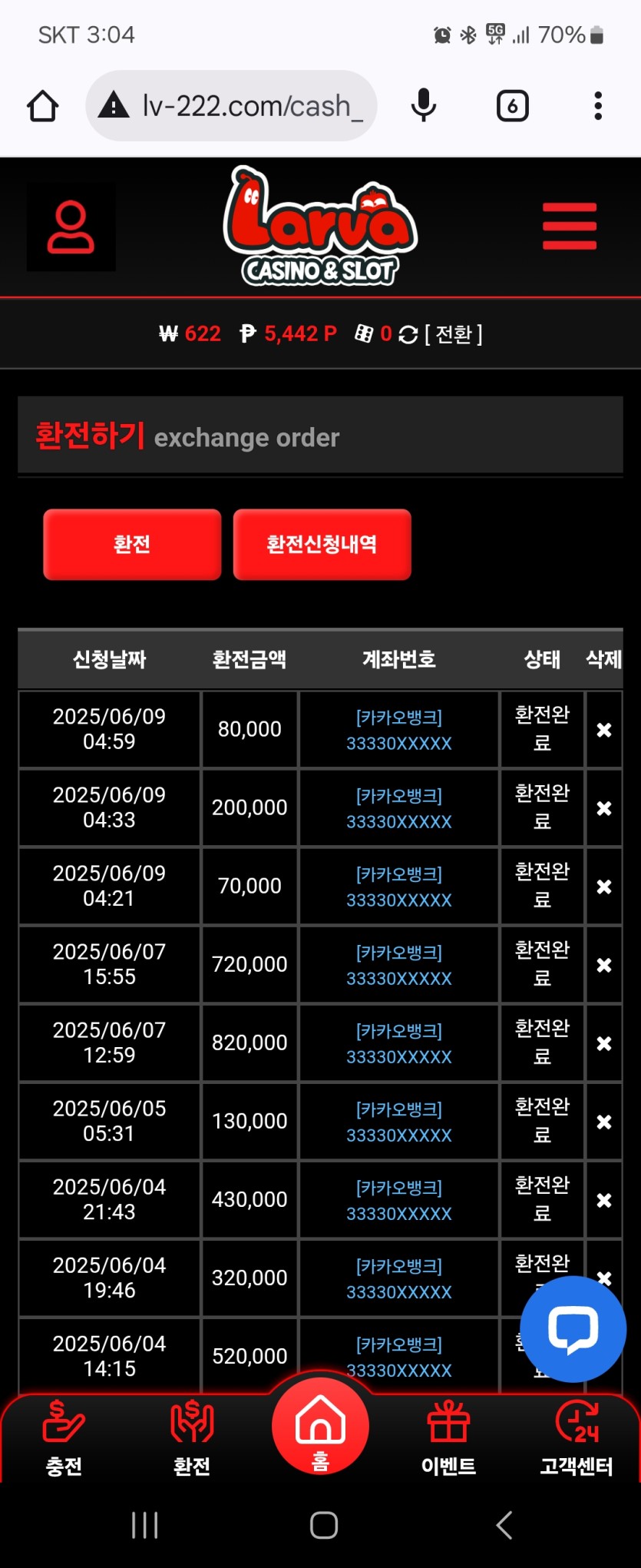Remove the 720,000 exchange entry
Screen dimensions: 641x1568
(604, 965)
